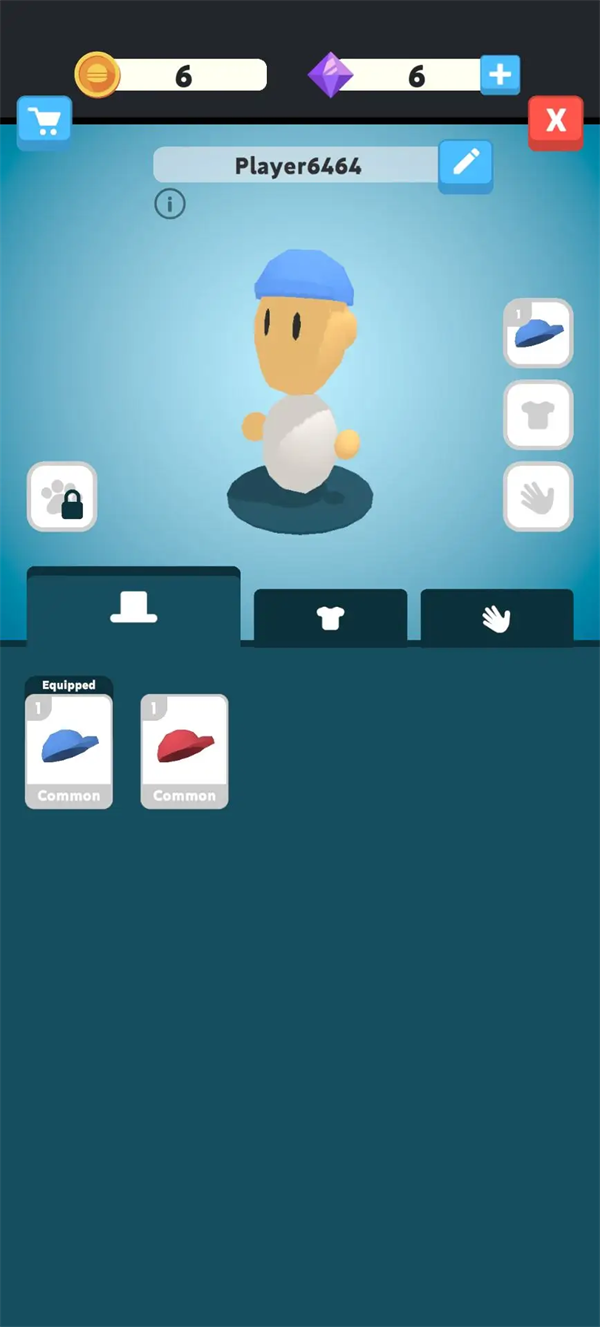Switch to the shirts tab
This screenshot has height=1327, width=600.
coord(330,618)
